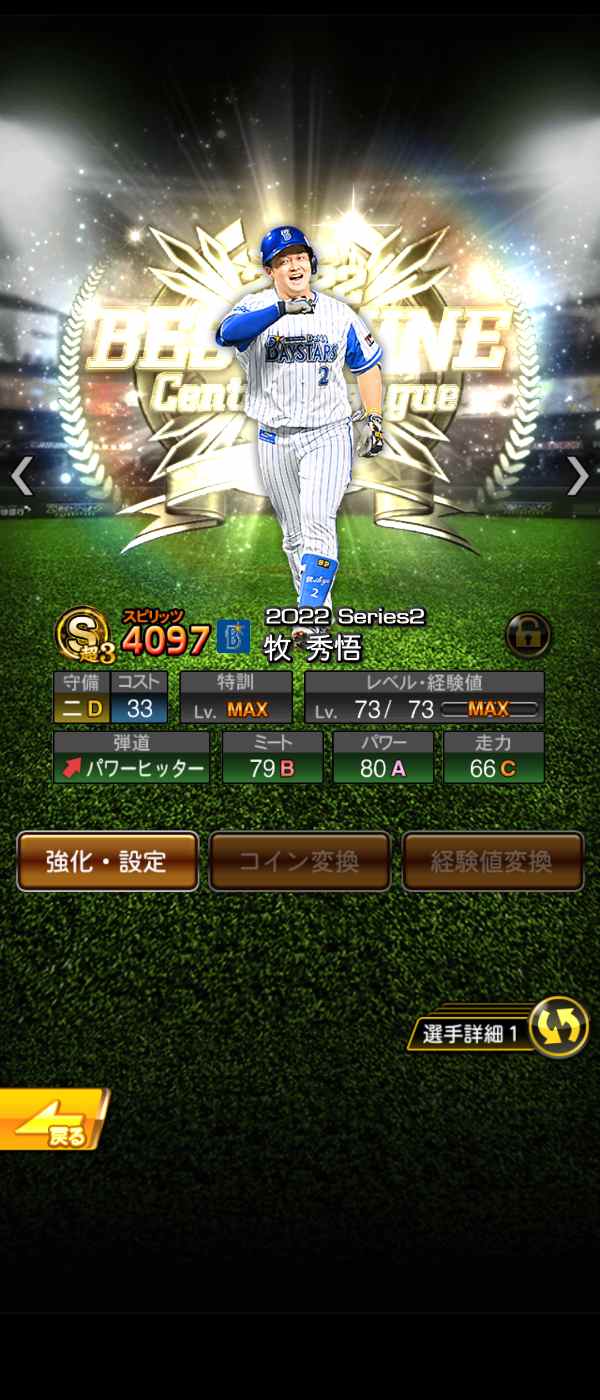Show the next player with the right arrow
Viewport: 600px width, 1400px height.
578,477
